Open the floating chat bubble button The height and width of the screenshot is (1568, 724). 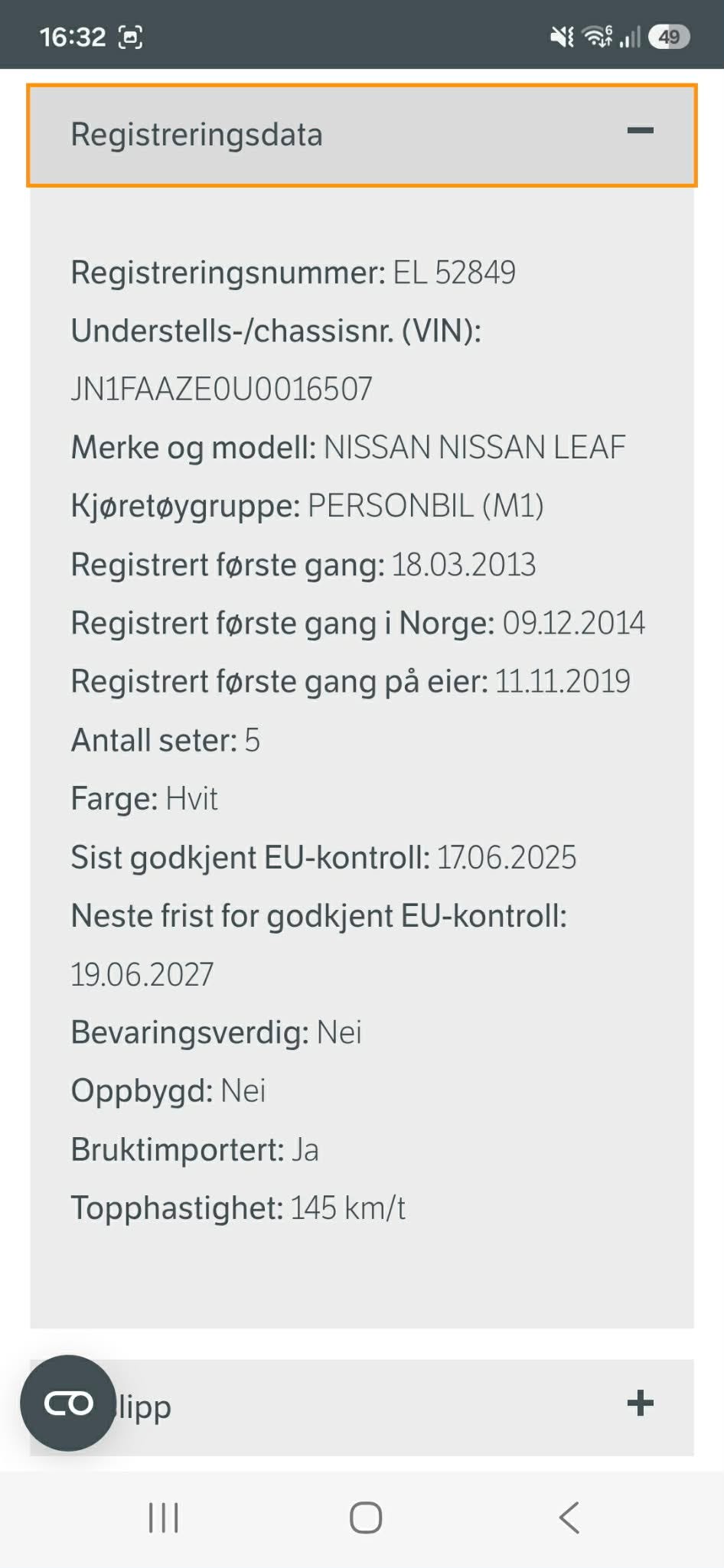coord(68,1403)
